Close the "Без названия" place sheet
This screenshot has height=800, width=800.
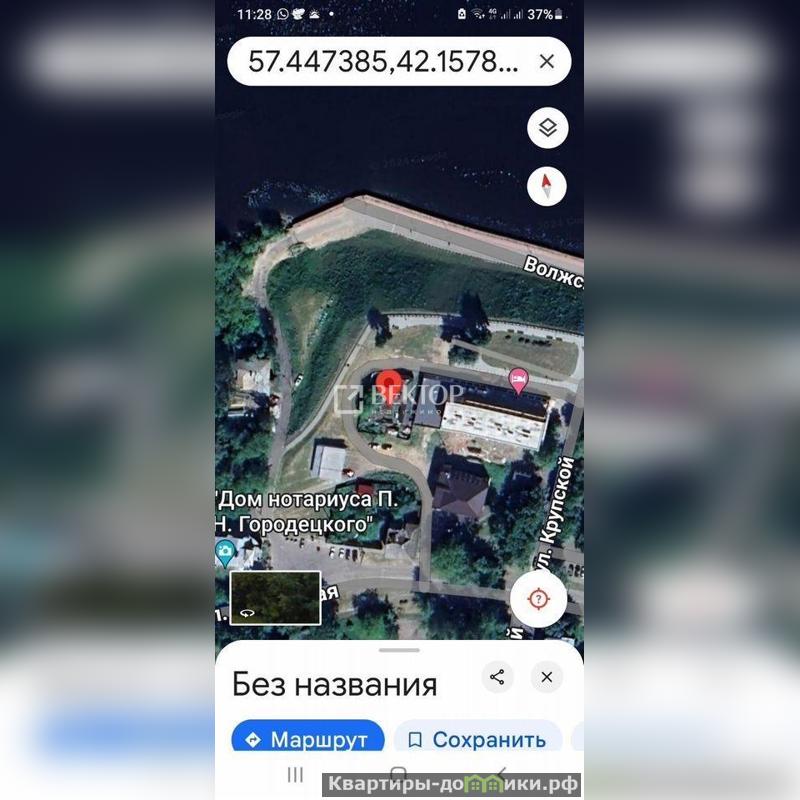(546, 677)
